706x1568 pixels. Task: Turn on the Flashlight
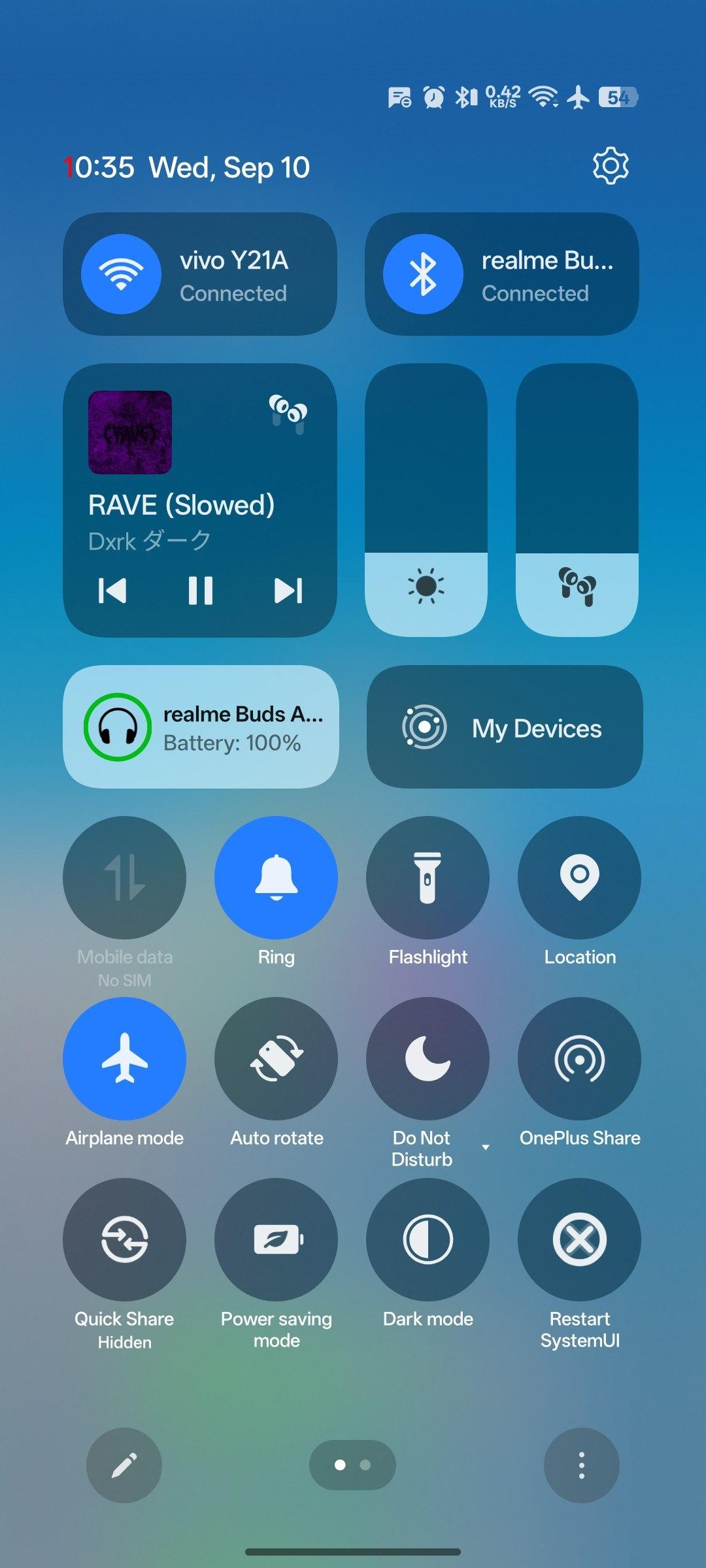[x=428, y=877]
